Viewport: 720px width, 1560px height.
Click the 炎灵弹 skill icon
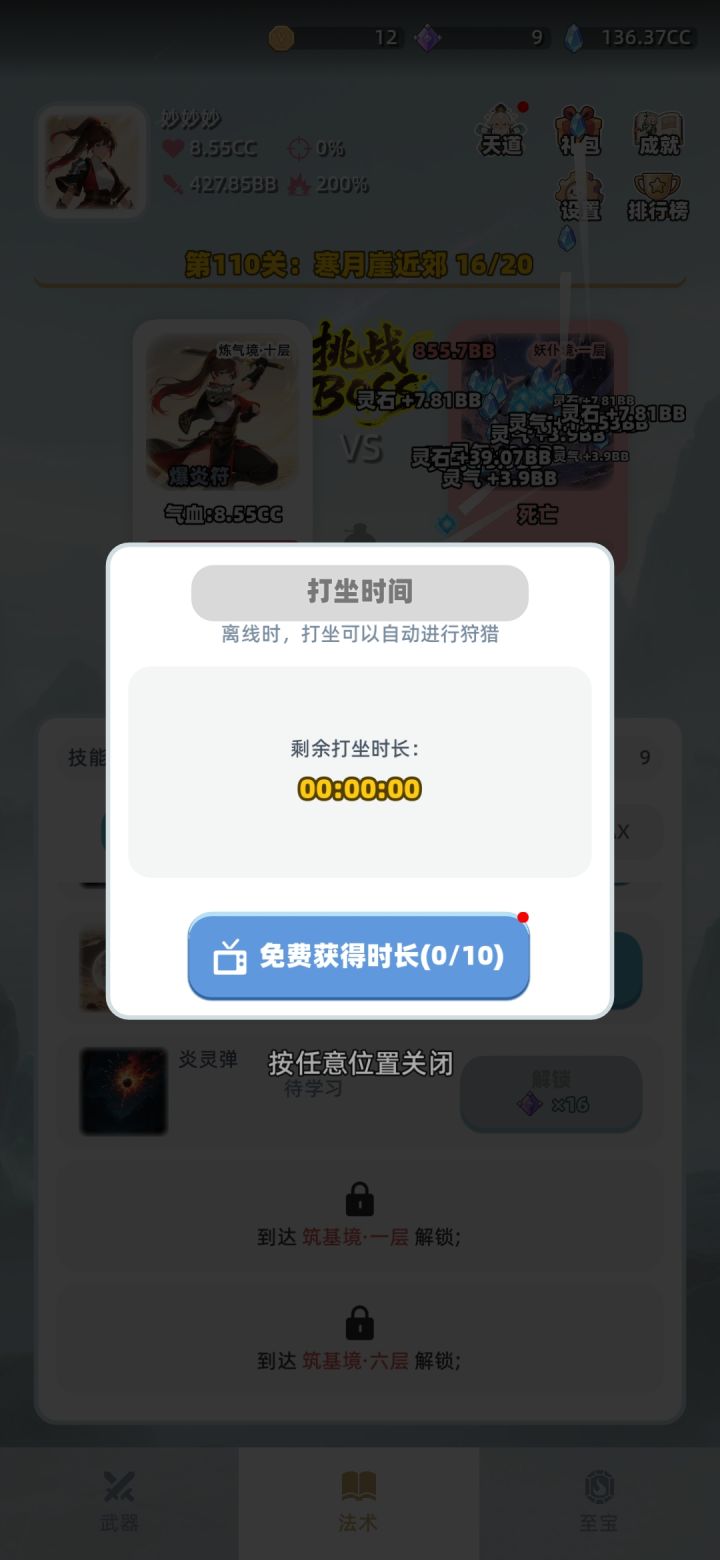[x=122, y=1091]
